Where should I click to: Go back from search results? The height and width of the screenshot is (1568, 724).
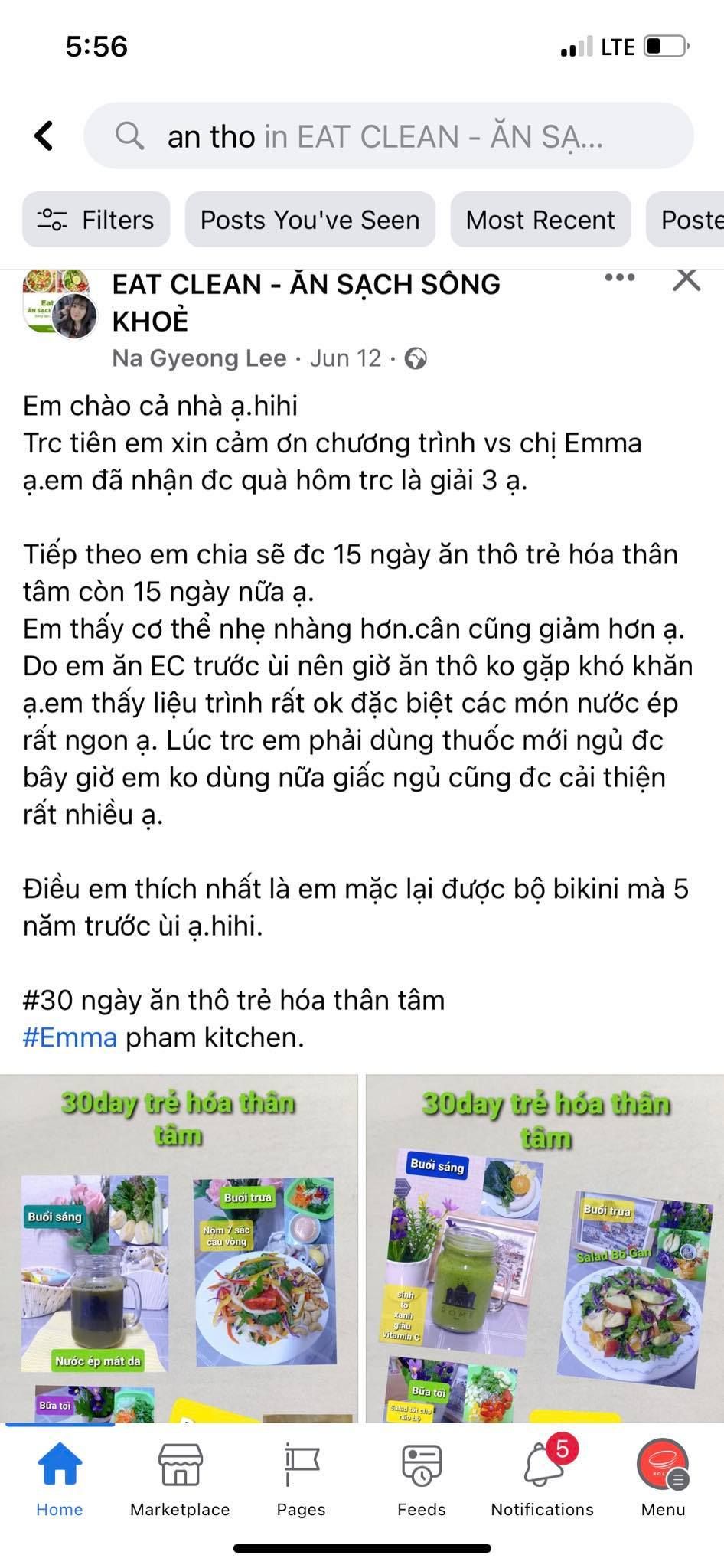click(44, 136)
